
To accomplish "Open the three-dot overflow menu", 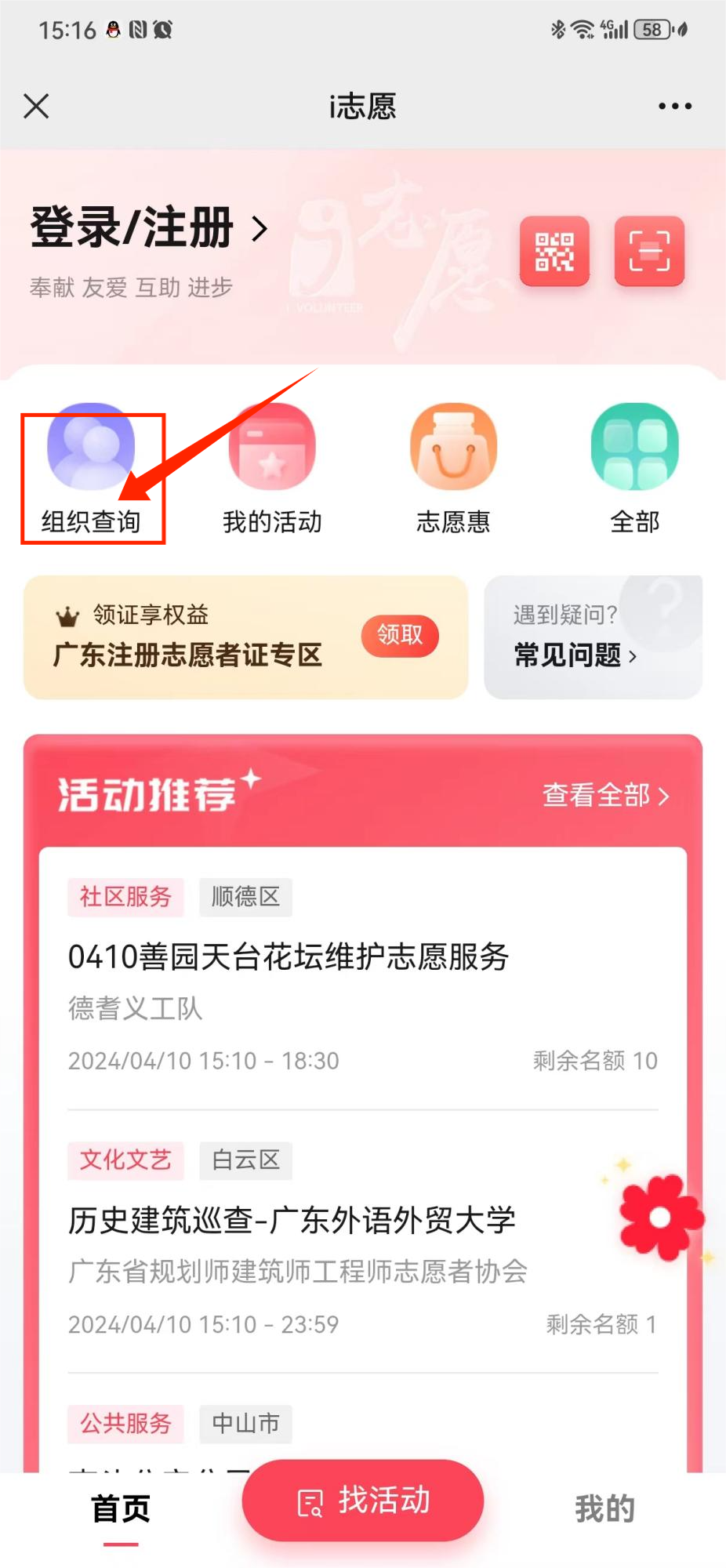I will [x=675, y=106].
